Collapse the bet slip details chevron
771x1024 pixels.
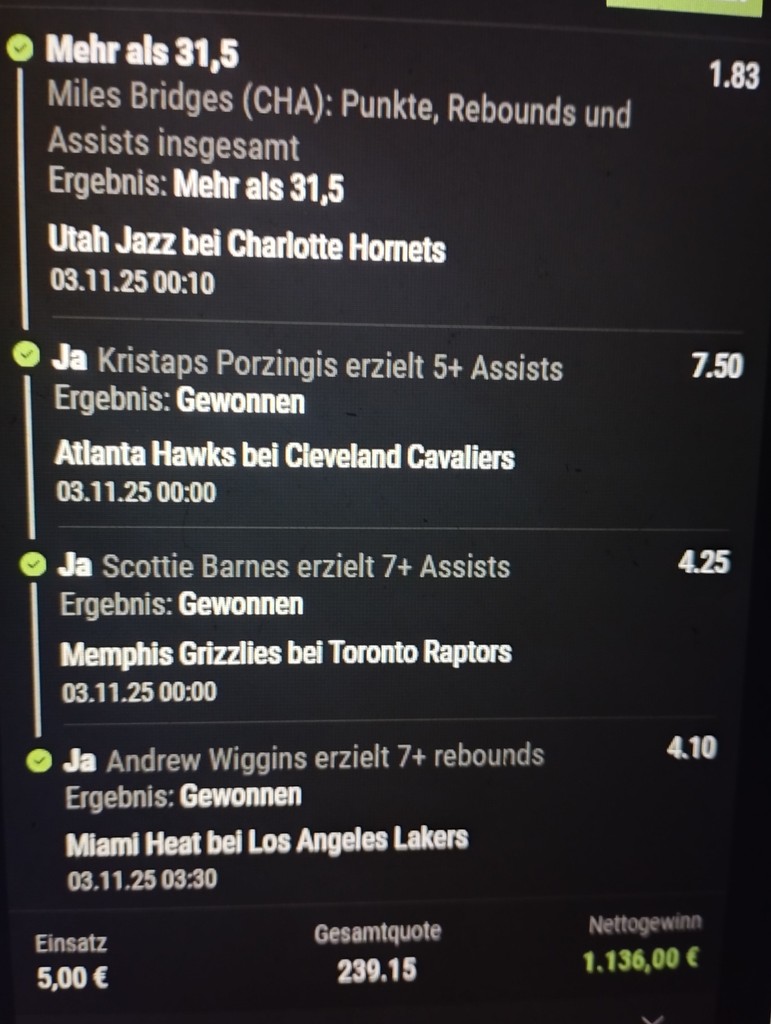click(x=656, y=1013)
